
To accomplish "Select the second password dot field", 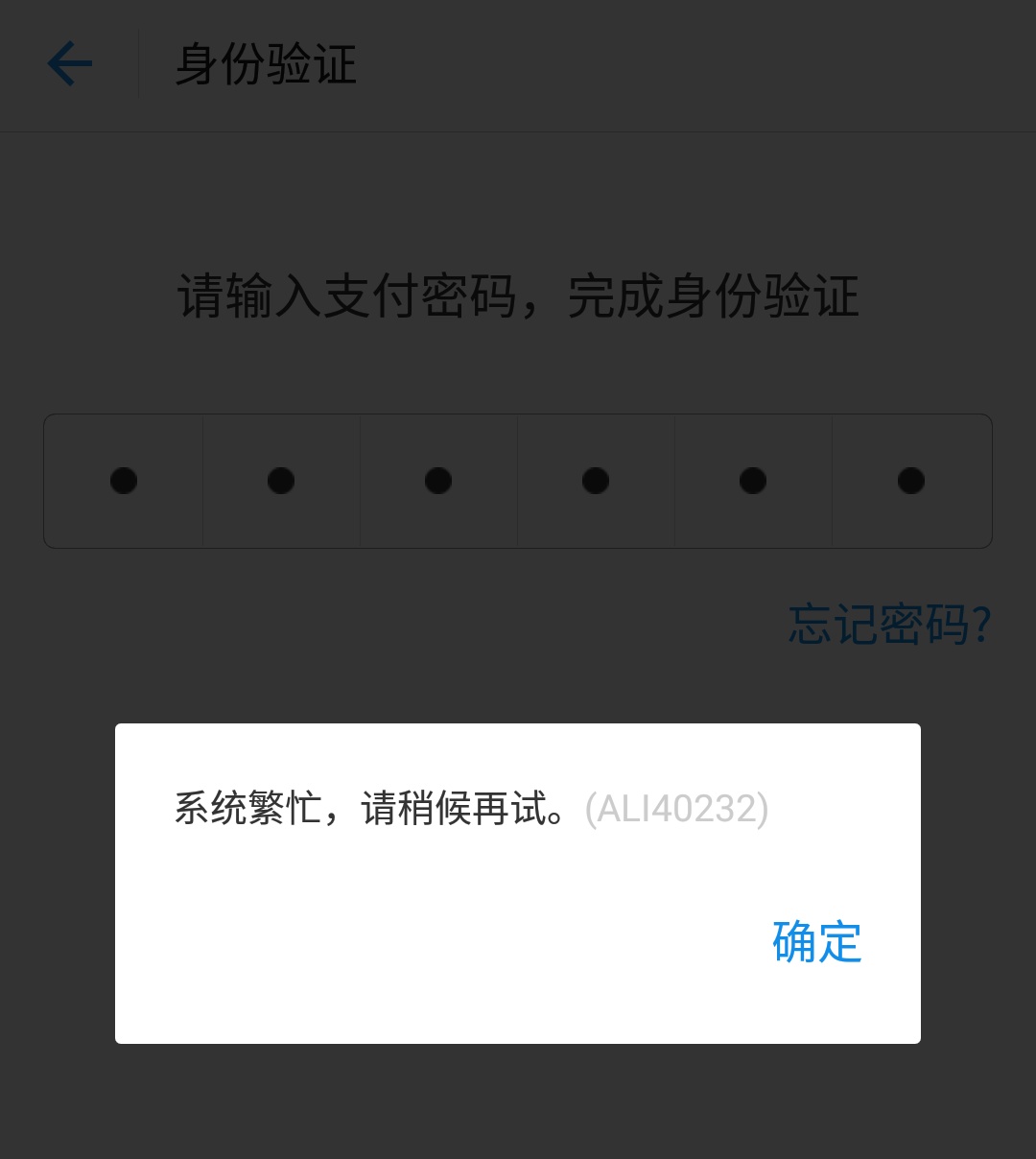I will click(281, 481).
